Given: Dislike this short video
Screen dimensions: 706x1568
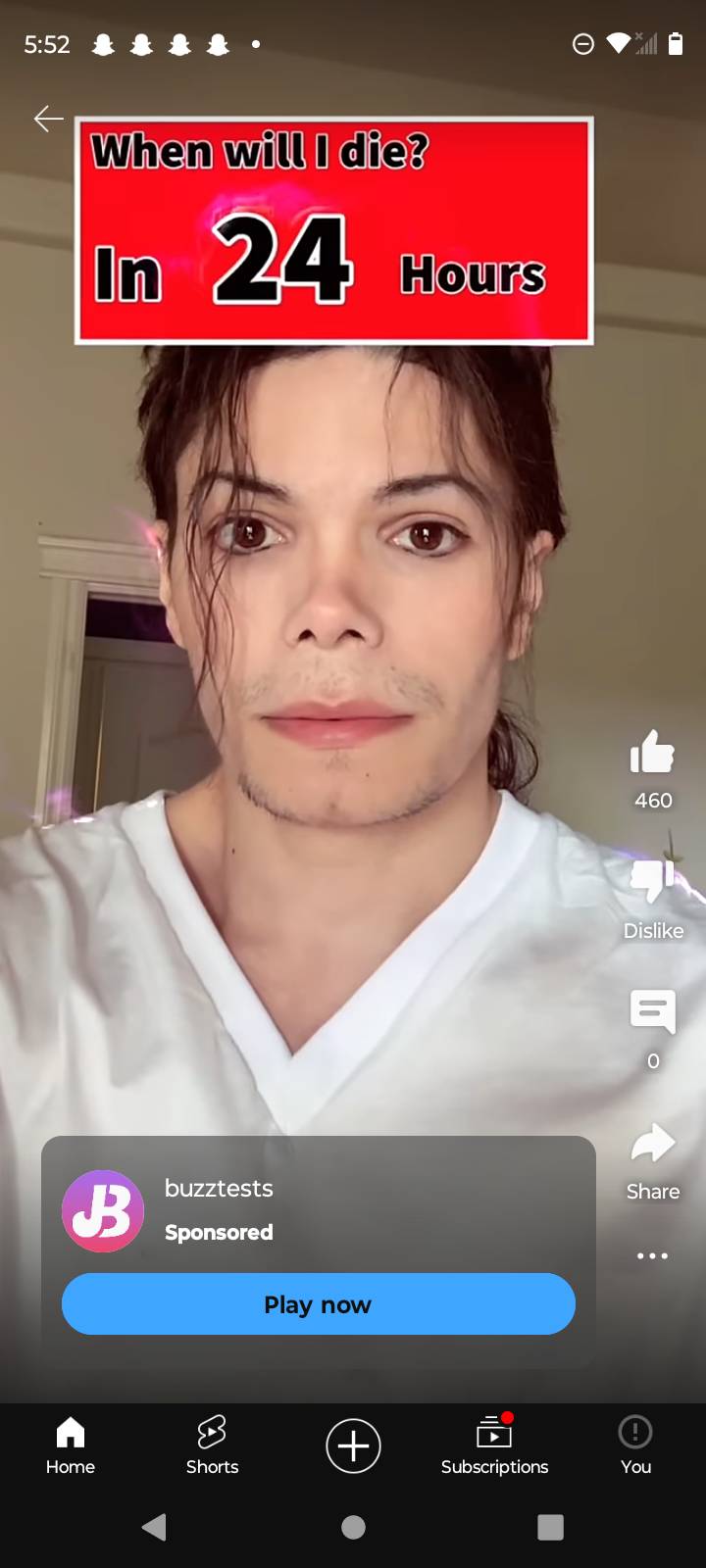Looking at the screenshot, I should tap(652, 881).
